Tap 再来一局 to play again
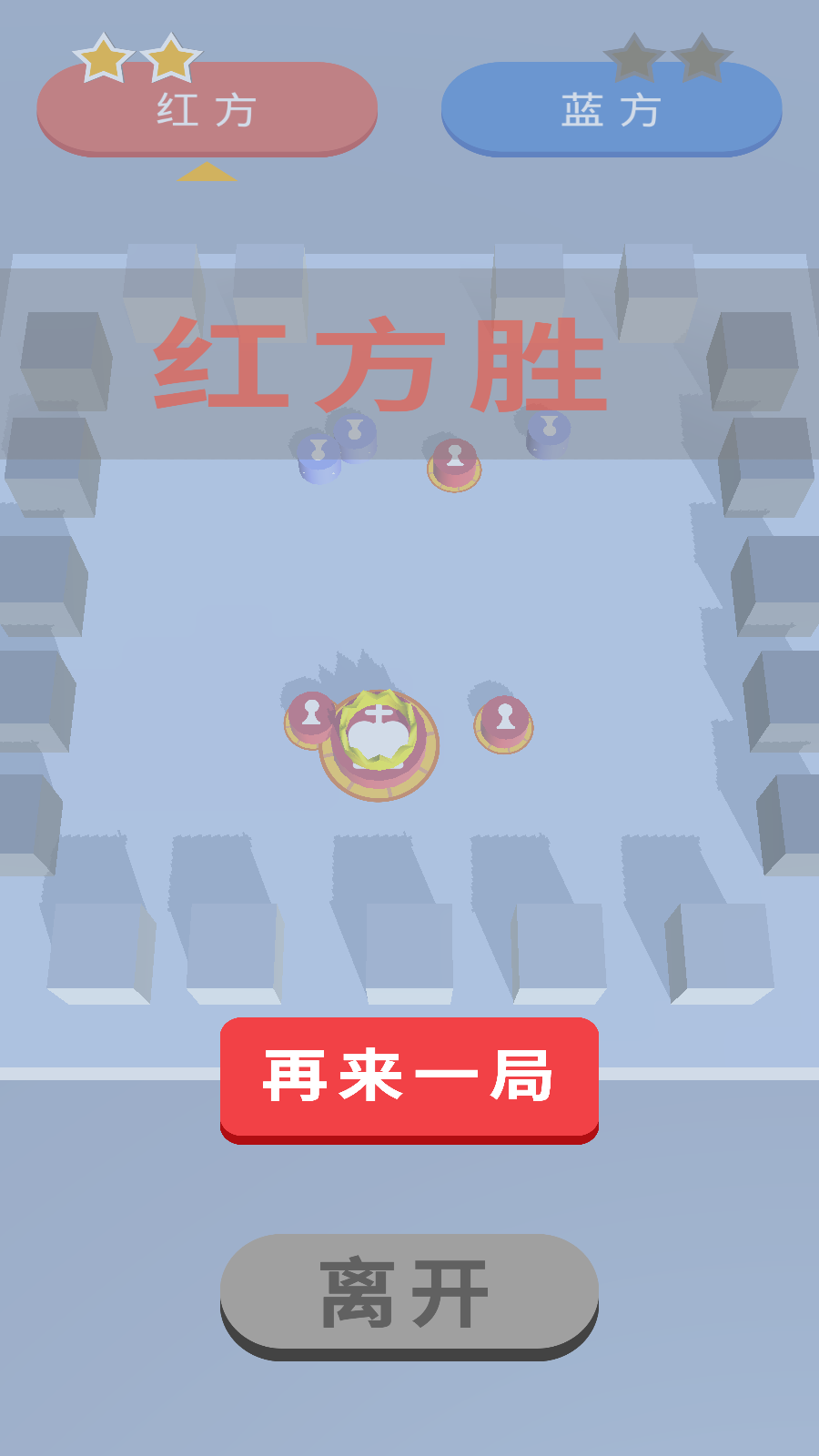The height and width of the screenshot is (1456, 819). point(409,1077)
